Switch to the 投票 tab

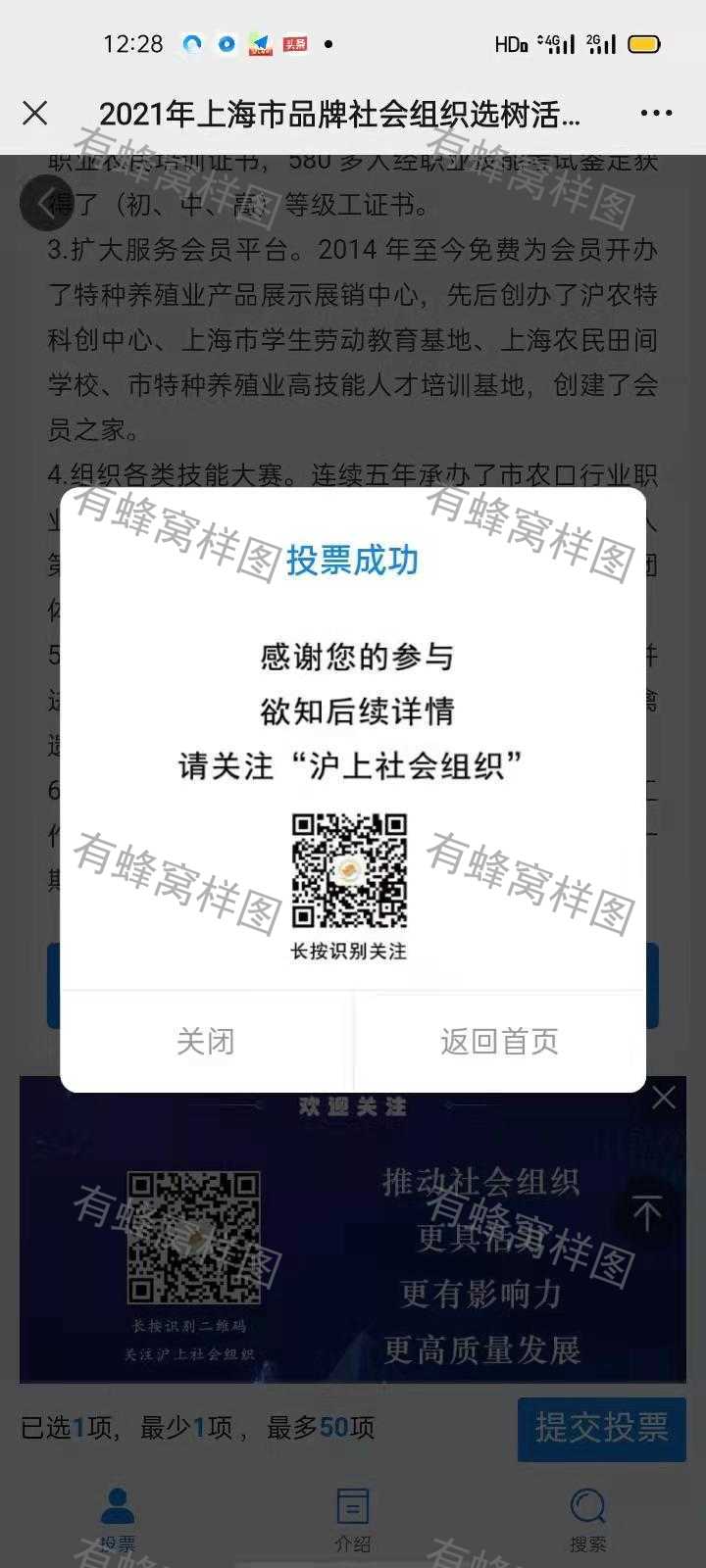point(118,1518)
